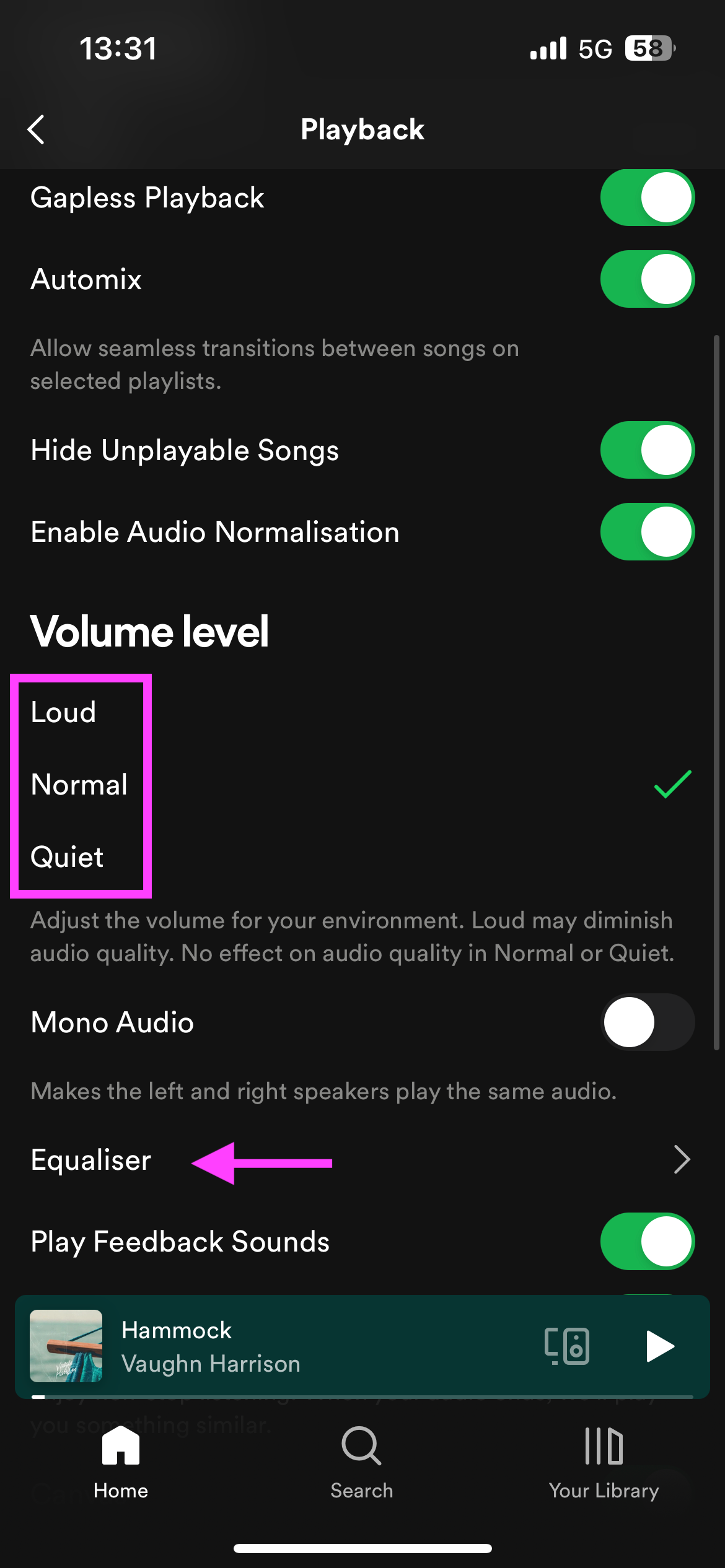This screenshot has height=1568, width=725.
Task: Disable Play Feedback Sounds
Action: 647,1242
